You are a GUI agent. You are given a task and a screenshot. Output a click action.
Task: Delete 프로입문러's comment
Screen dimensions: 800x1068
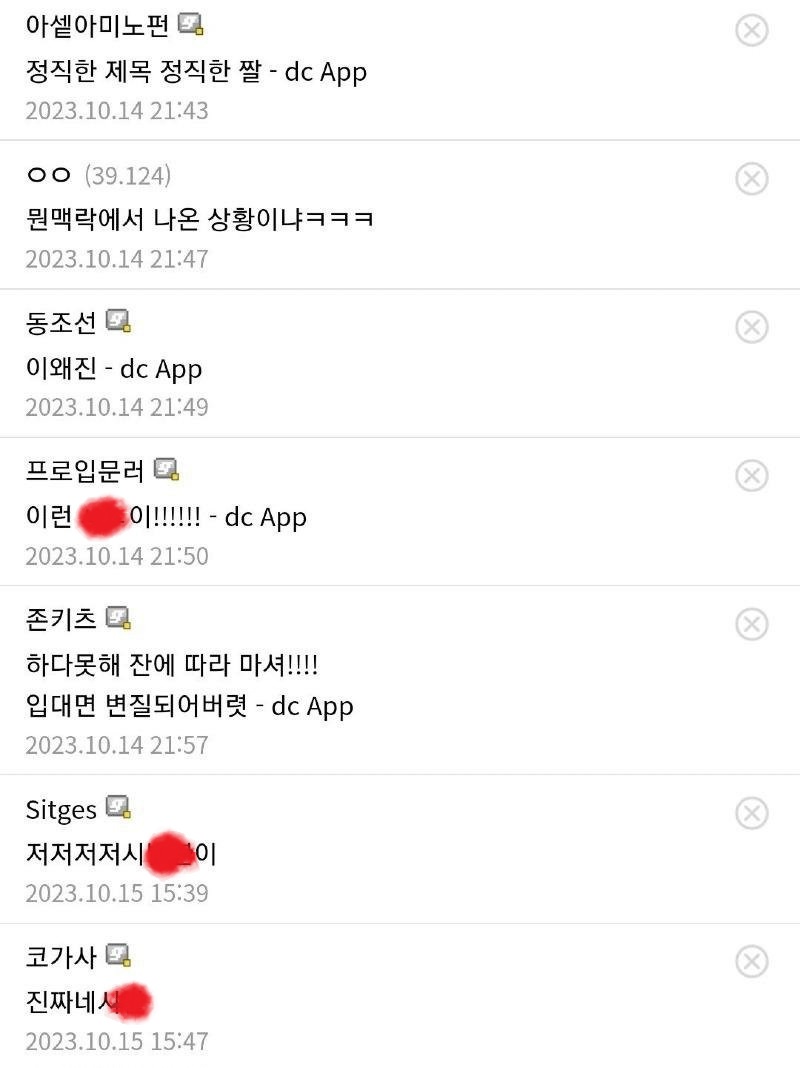(x=751, y=475)
